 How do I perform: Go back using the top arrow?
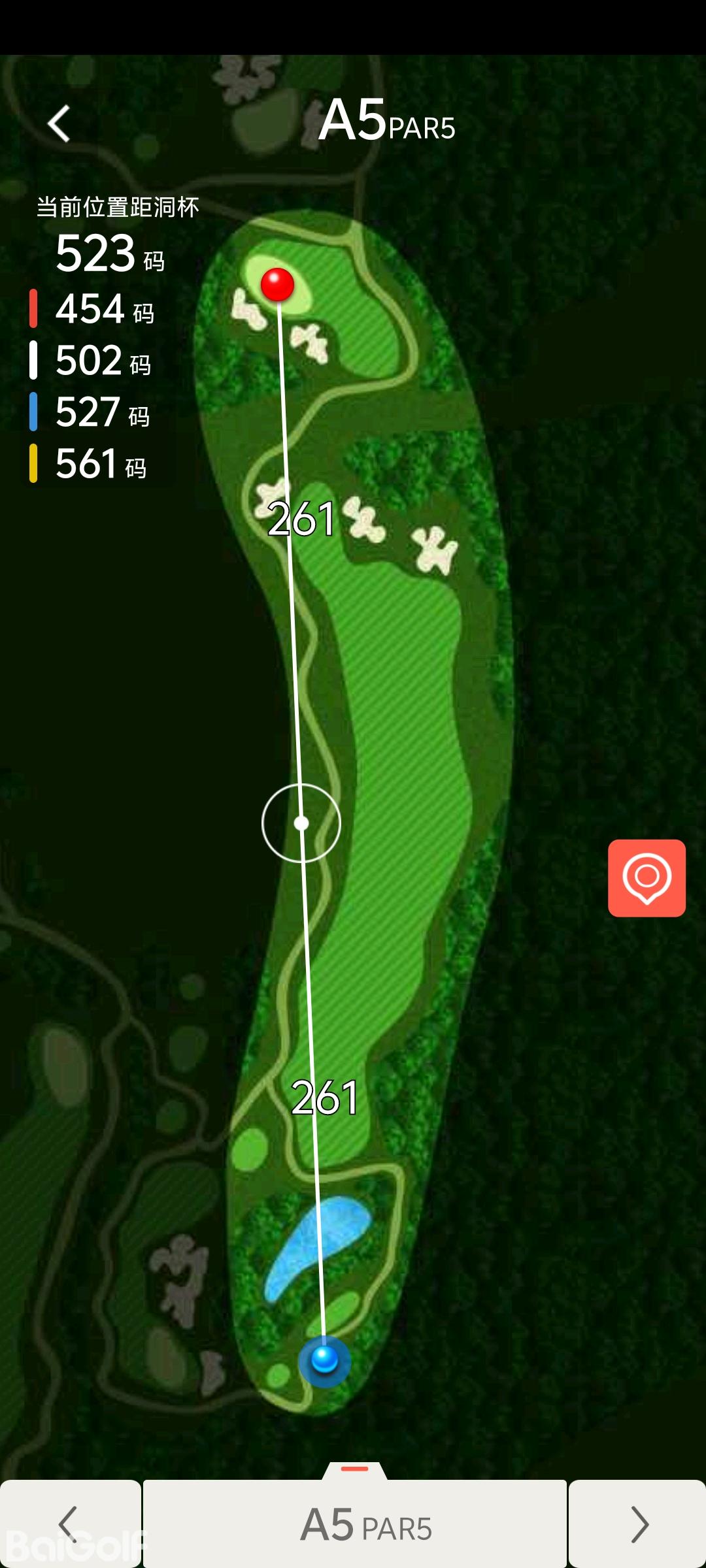coord(59,123)
